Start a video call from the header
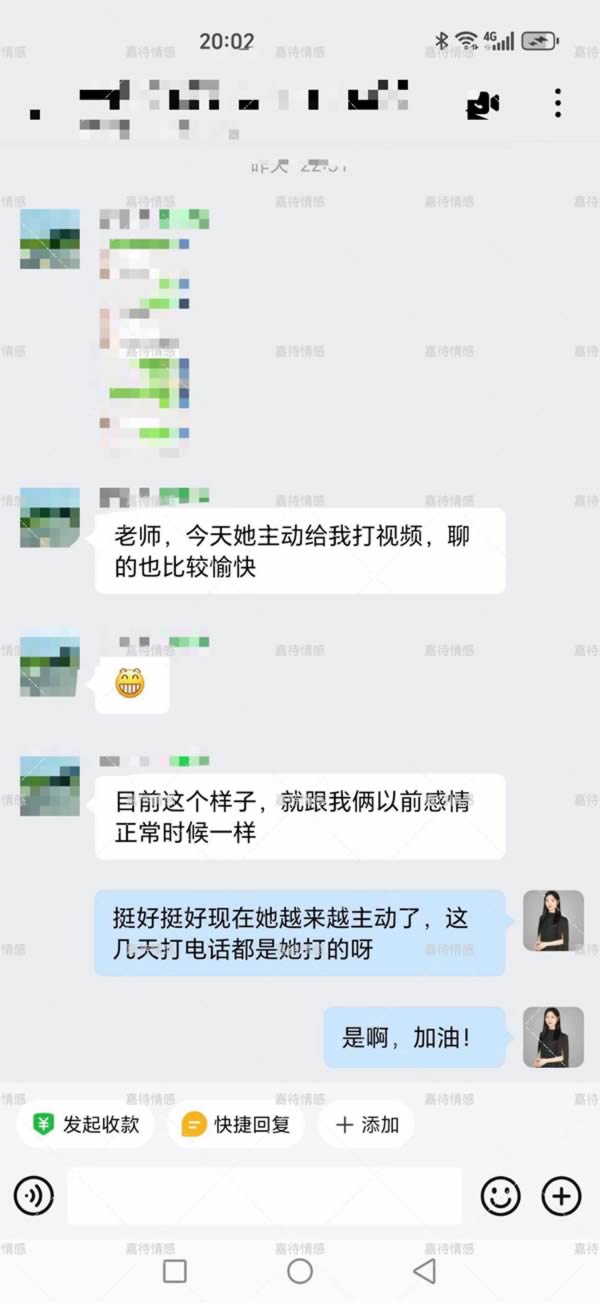 point(483,104)
